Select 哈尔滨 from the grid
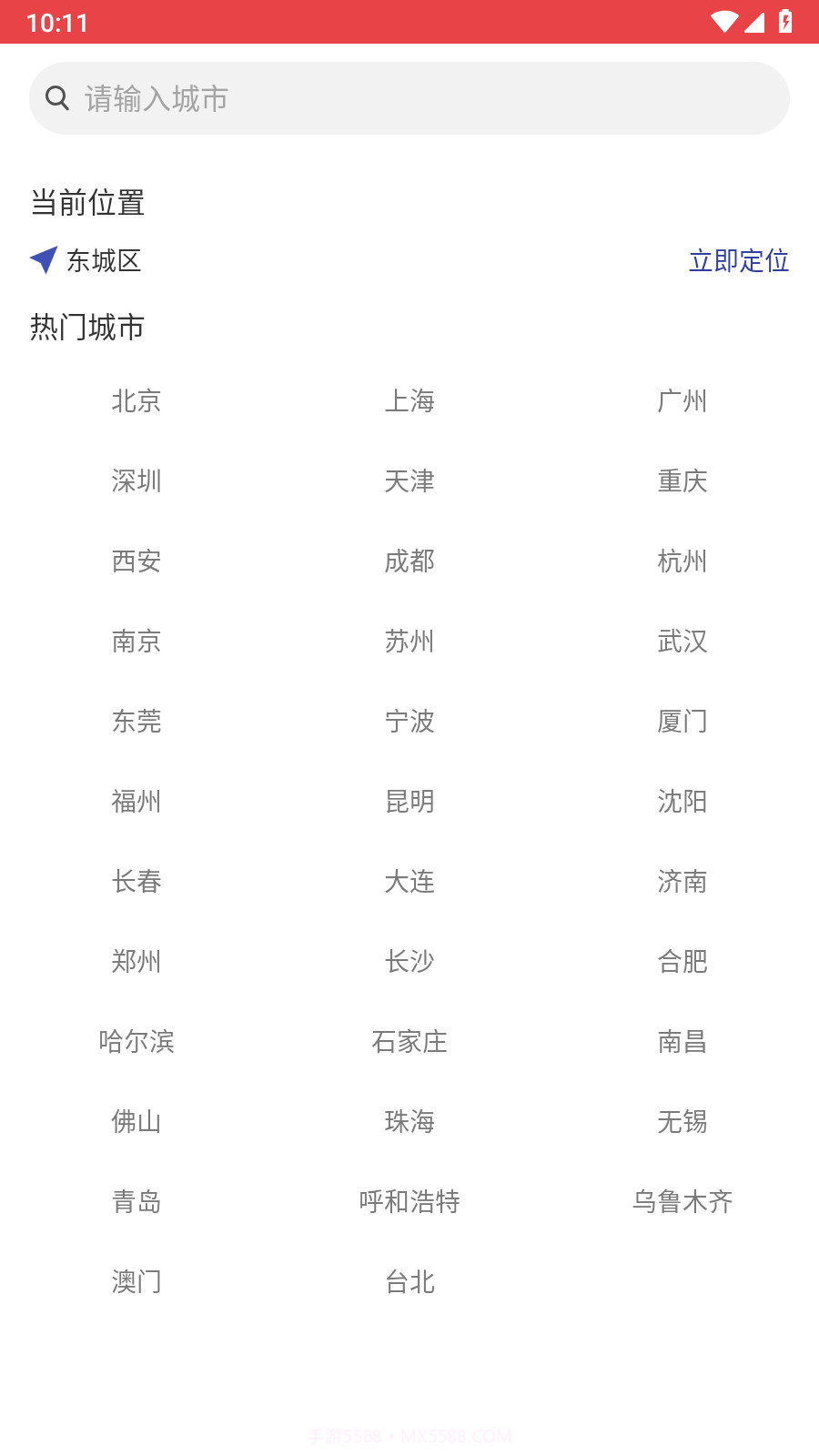The width and height of the screenshot is (819, 1456). pyautogui.click(x=136, y=1042)
